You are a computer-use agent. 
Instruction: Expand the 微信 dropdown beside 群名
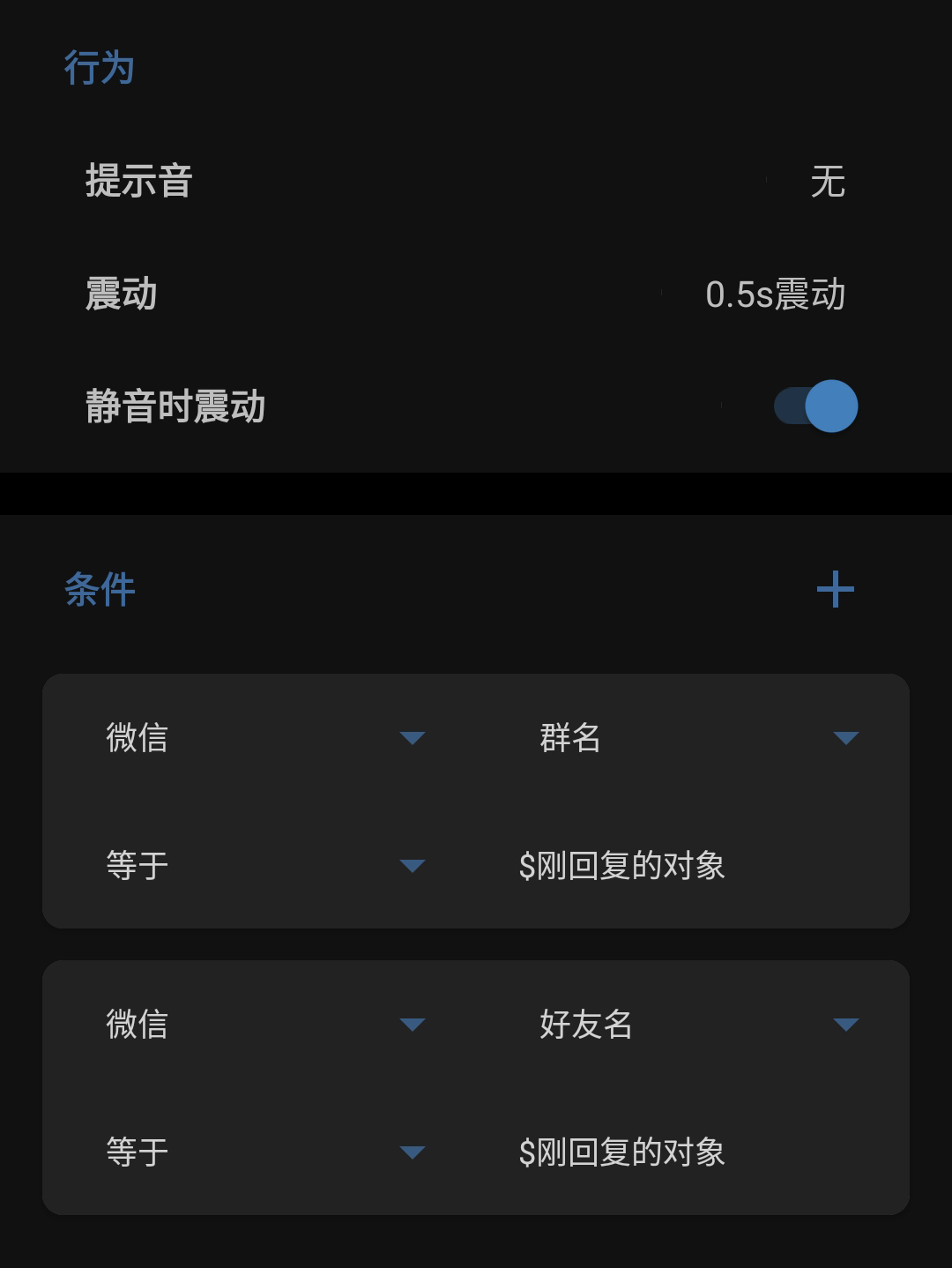[x=264, y=737]
